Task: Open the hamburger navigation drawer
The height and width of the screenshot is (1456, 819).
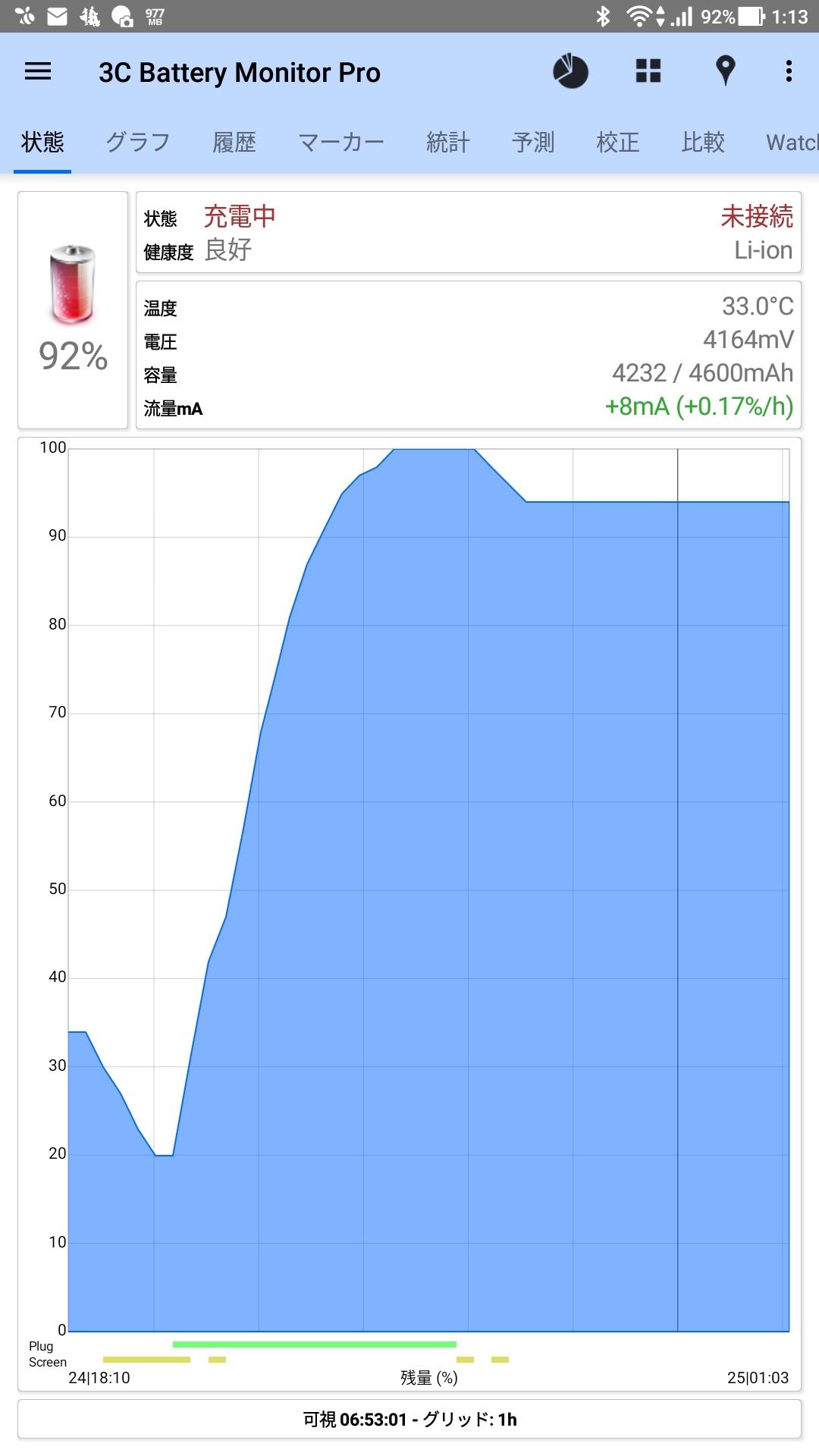Action: tap(38, 72)
